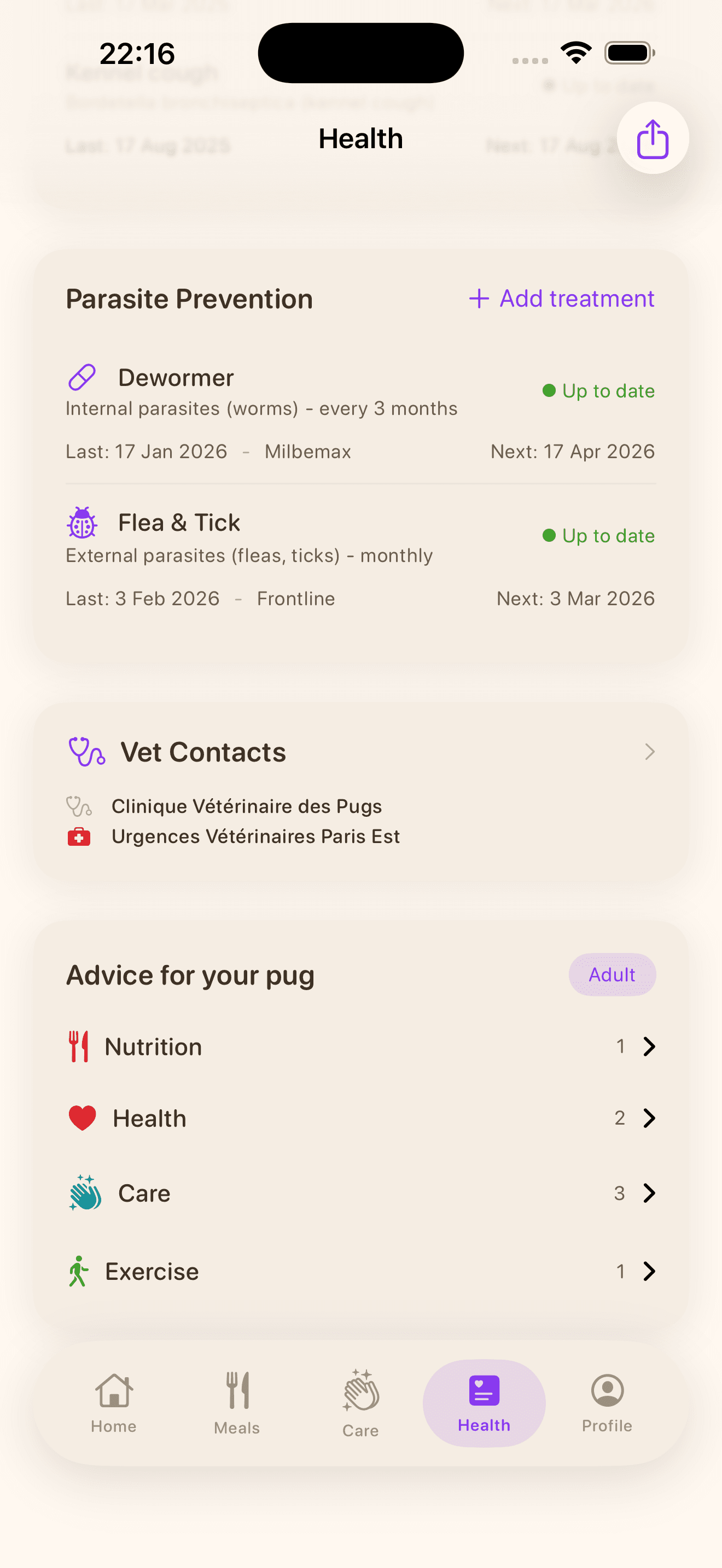Switch to the Meals tab

[237, 1403]
